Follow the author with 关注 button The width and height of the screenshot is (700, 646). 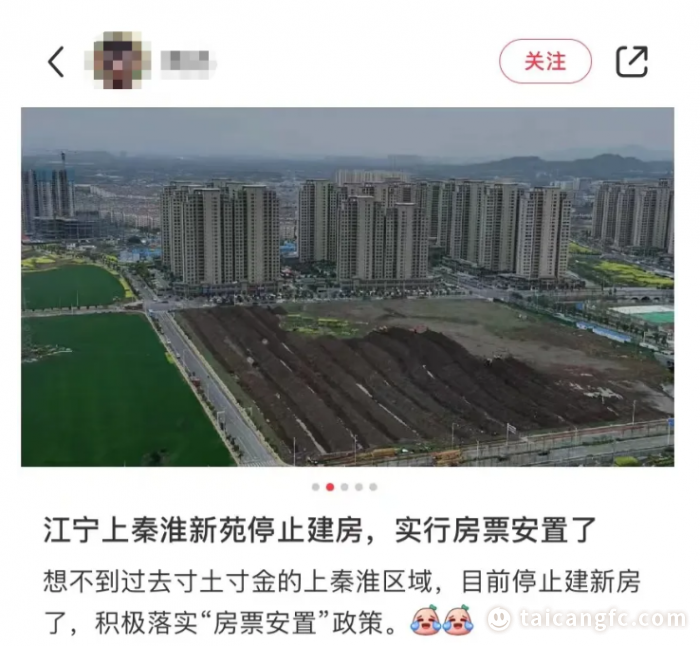(545, 62)
